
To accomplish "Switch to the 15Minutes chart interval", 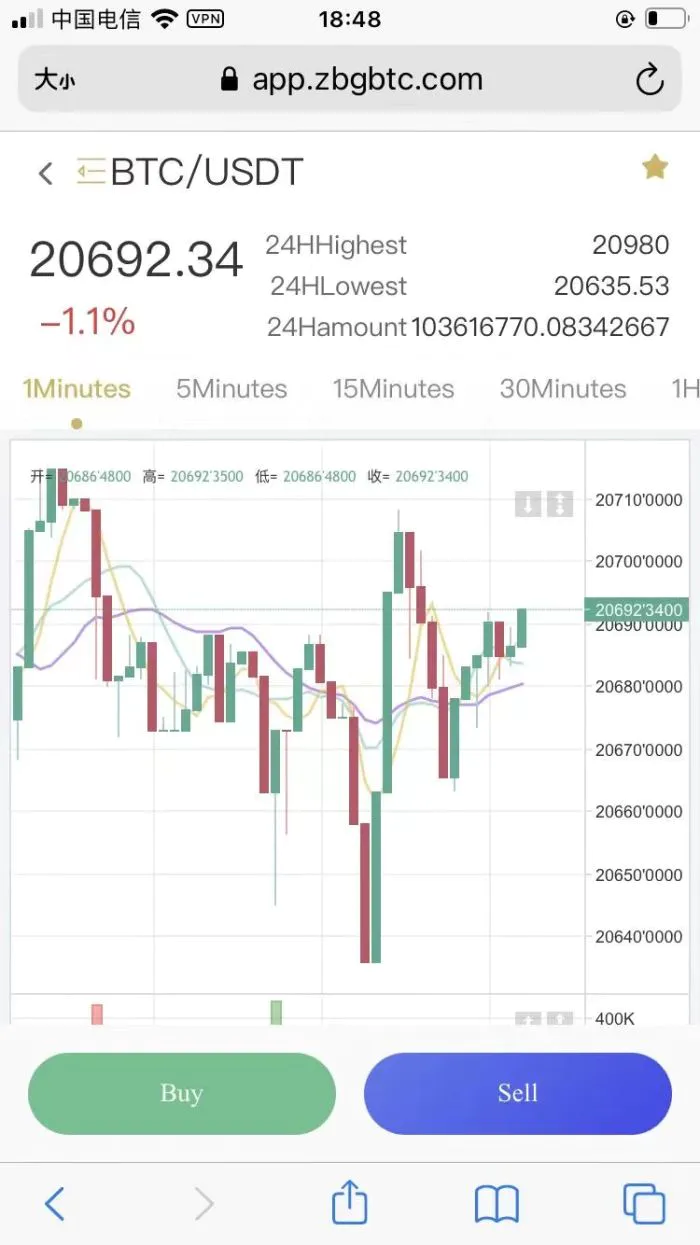I will click(393, 389).
